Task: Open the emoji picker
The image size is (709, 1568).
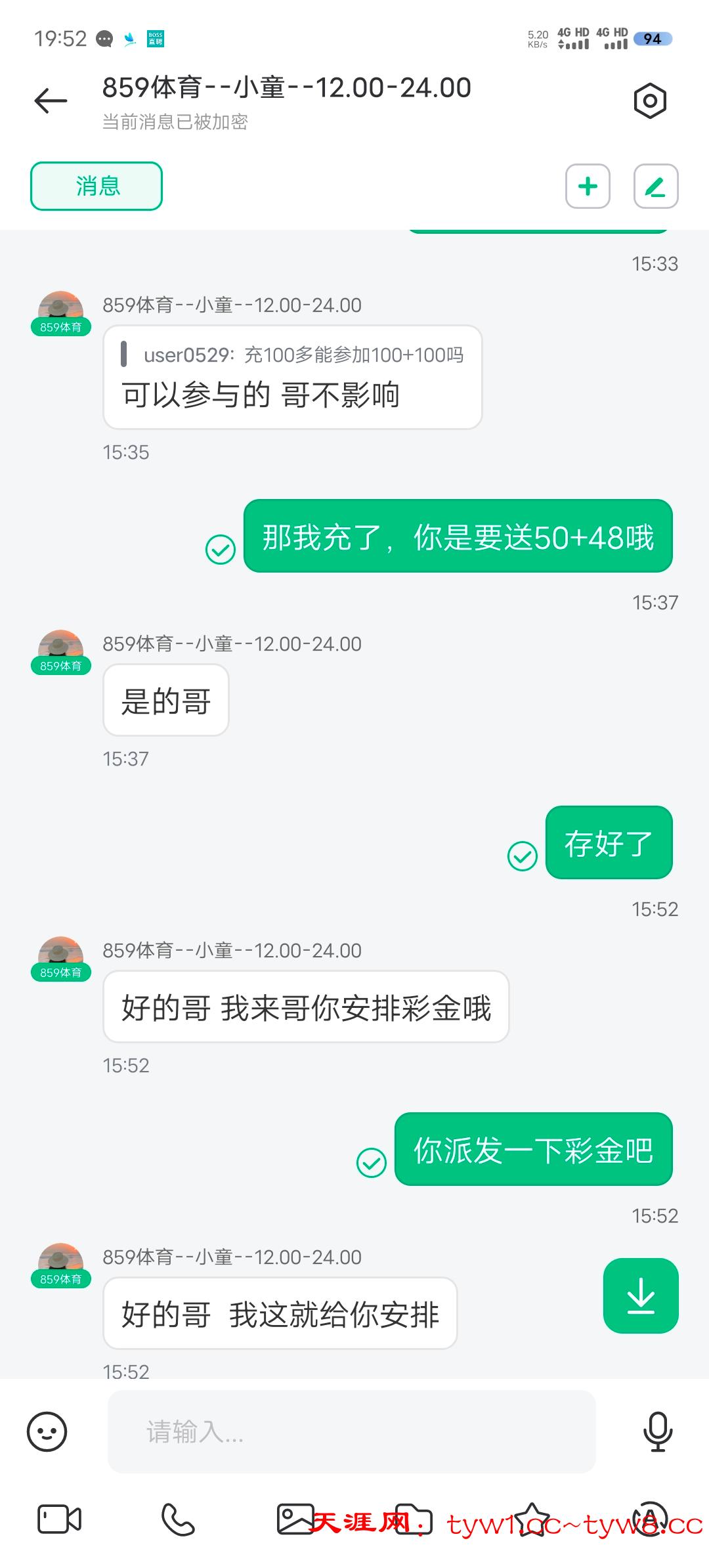Action: (x=47, y=1431)
